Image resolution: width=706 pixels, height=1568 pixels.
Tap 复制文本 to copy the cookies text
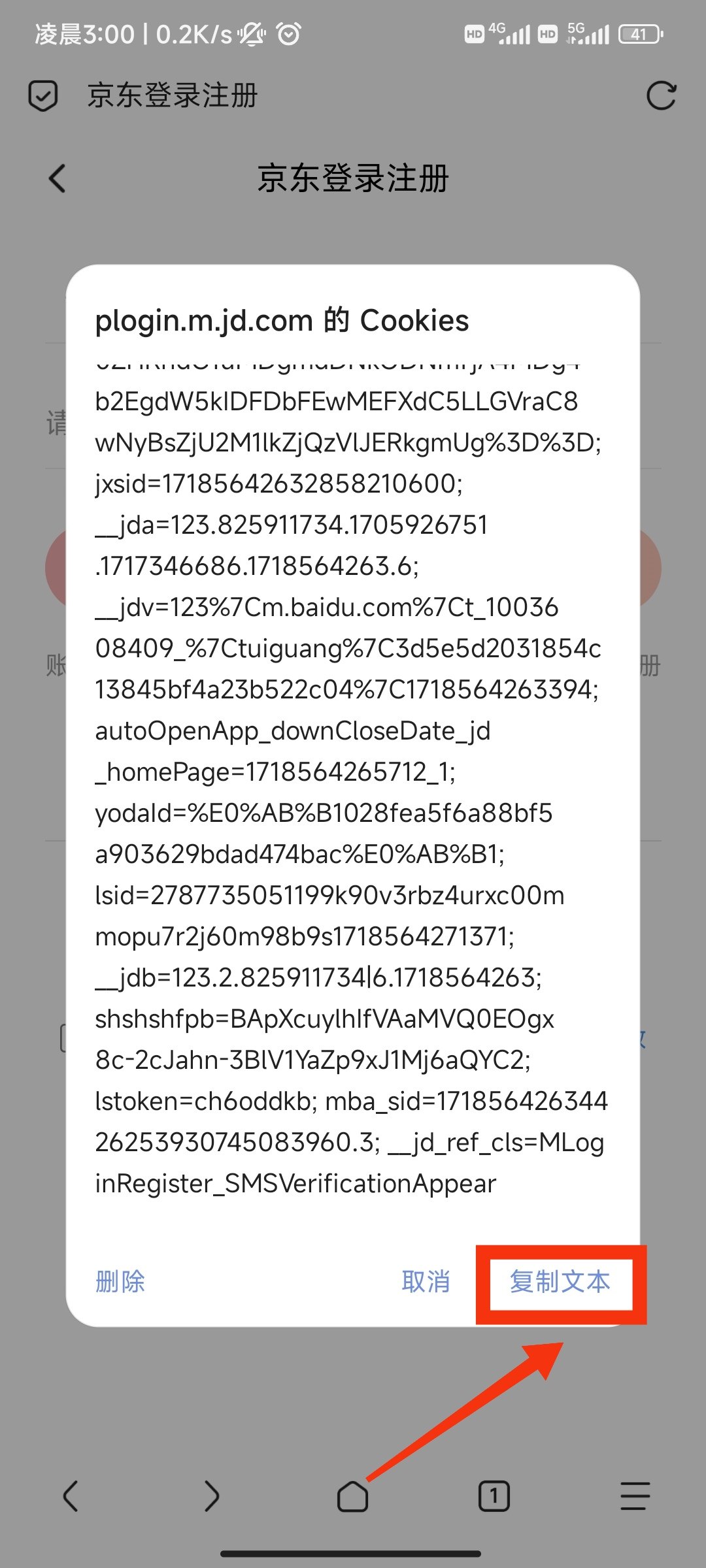560,1282
